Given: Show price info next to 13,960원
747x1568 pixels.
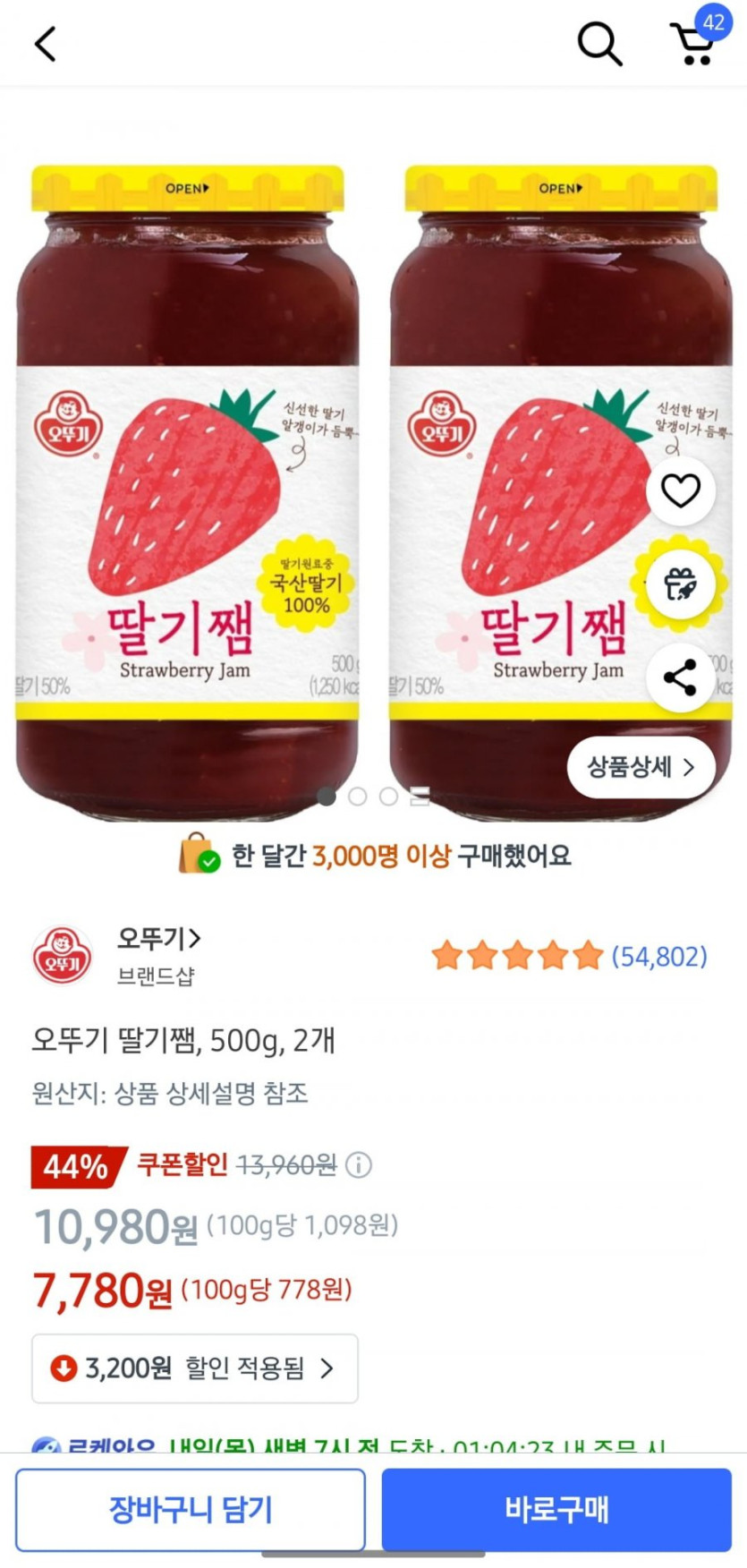Looking at the screenshot, I should click(x=359, y=1165).
